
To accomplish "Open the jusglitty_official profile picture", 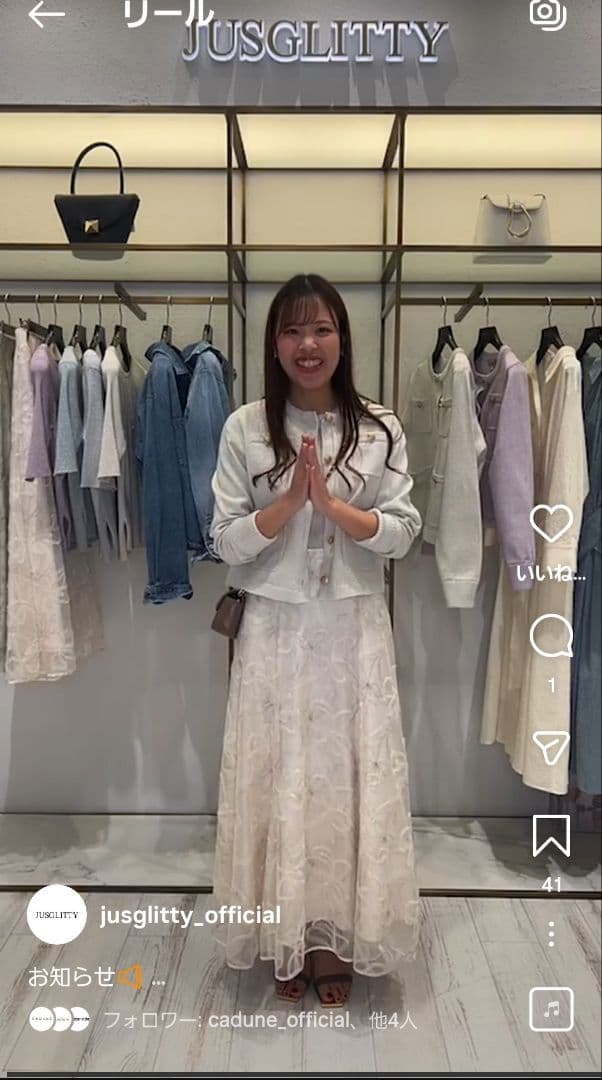I will [57, 914].
